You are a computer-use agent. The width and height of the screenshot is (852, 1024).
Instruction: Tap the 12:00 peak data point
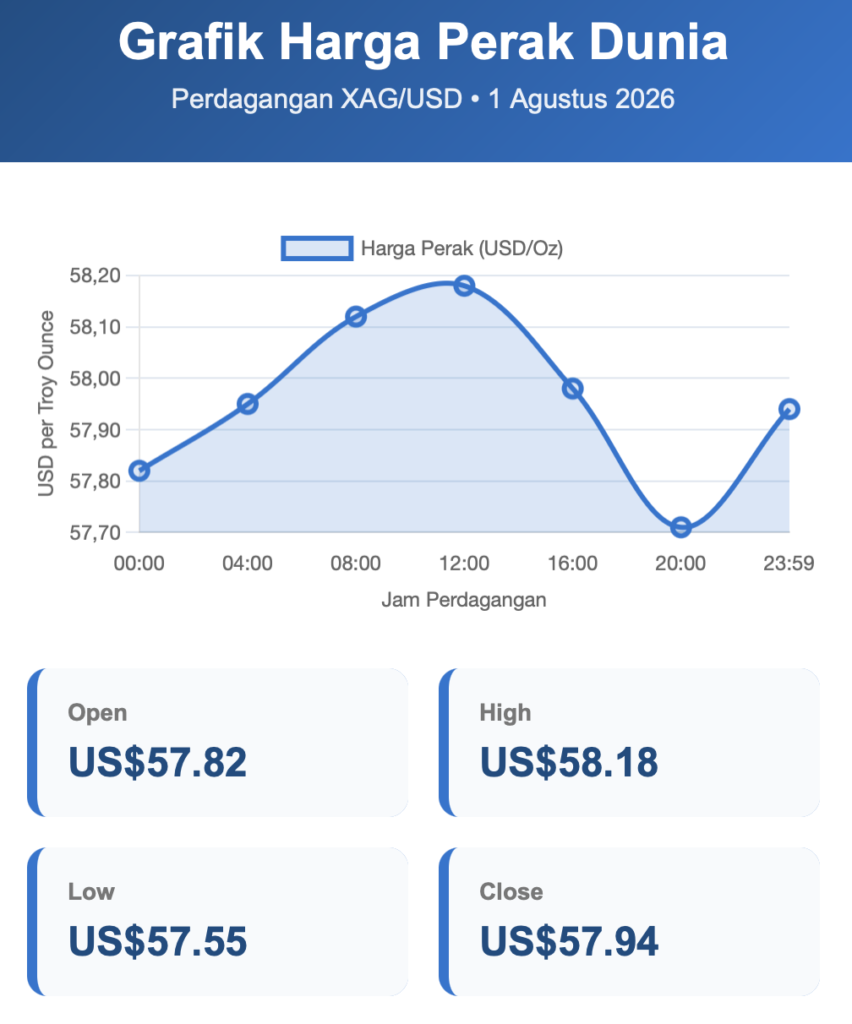464,285
